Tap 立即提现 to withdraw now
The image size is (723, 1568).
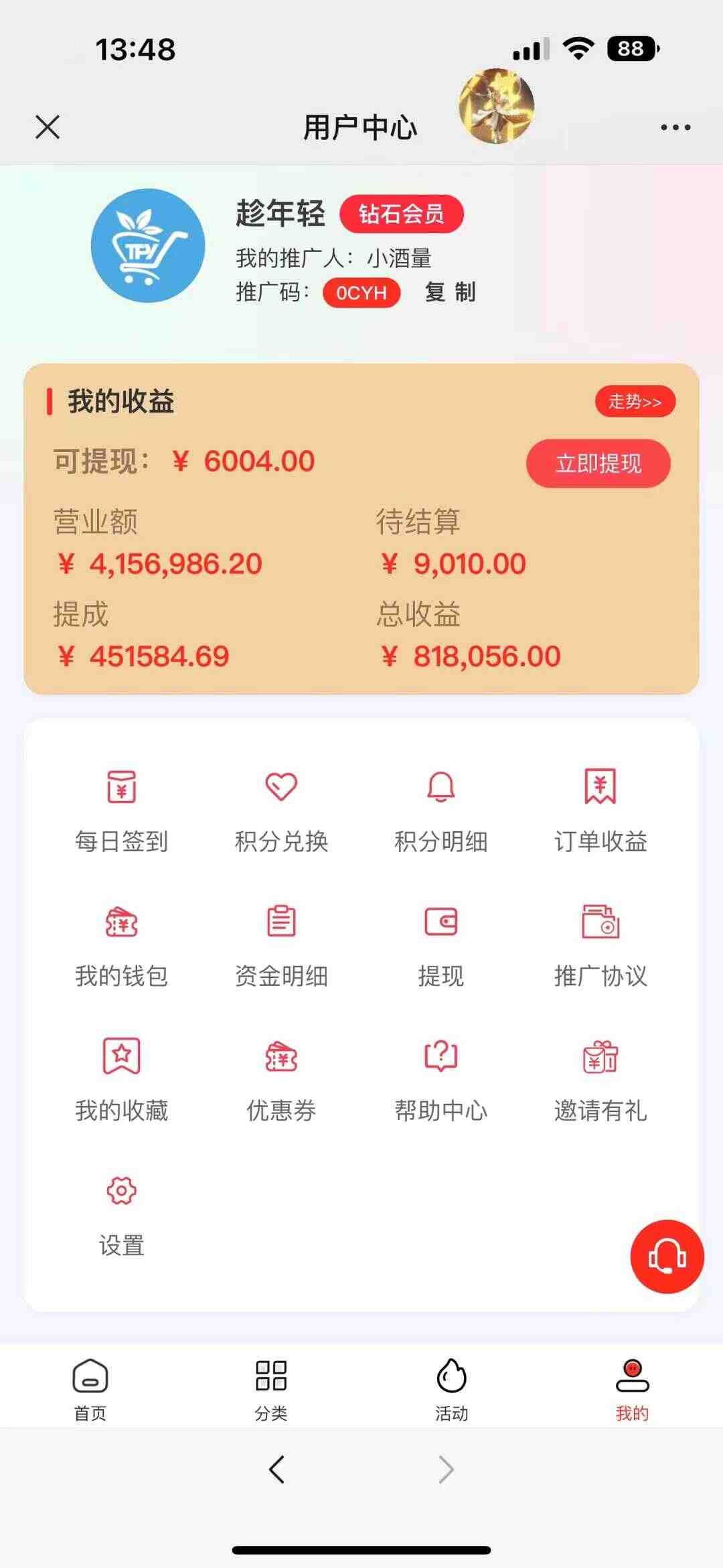coord(598,464)
